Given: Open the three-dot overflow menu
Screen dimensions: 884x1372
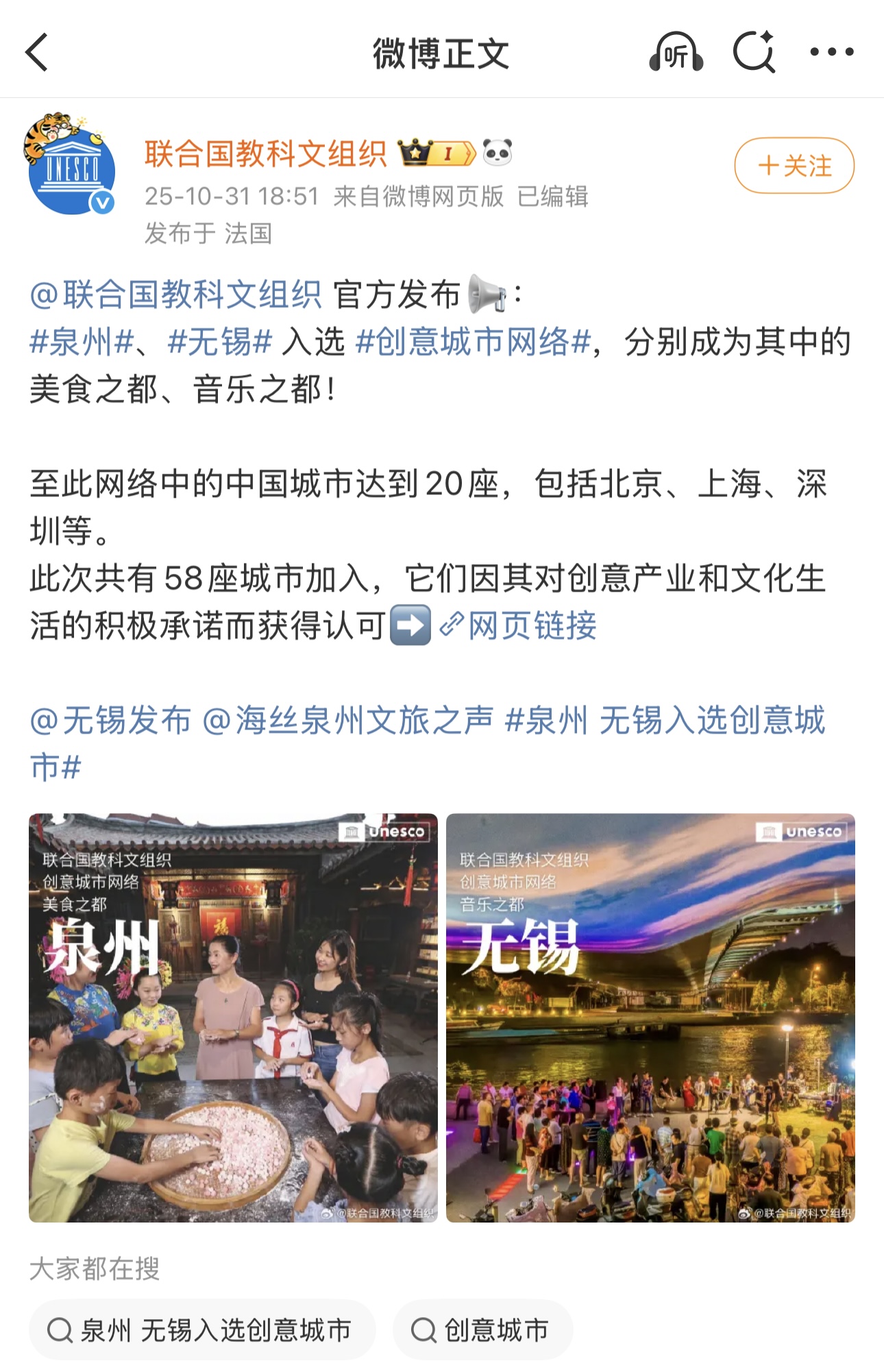Looking at the screenshot, I should point(831,52).
